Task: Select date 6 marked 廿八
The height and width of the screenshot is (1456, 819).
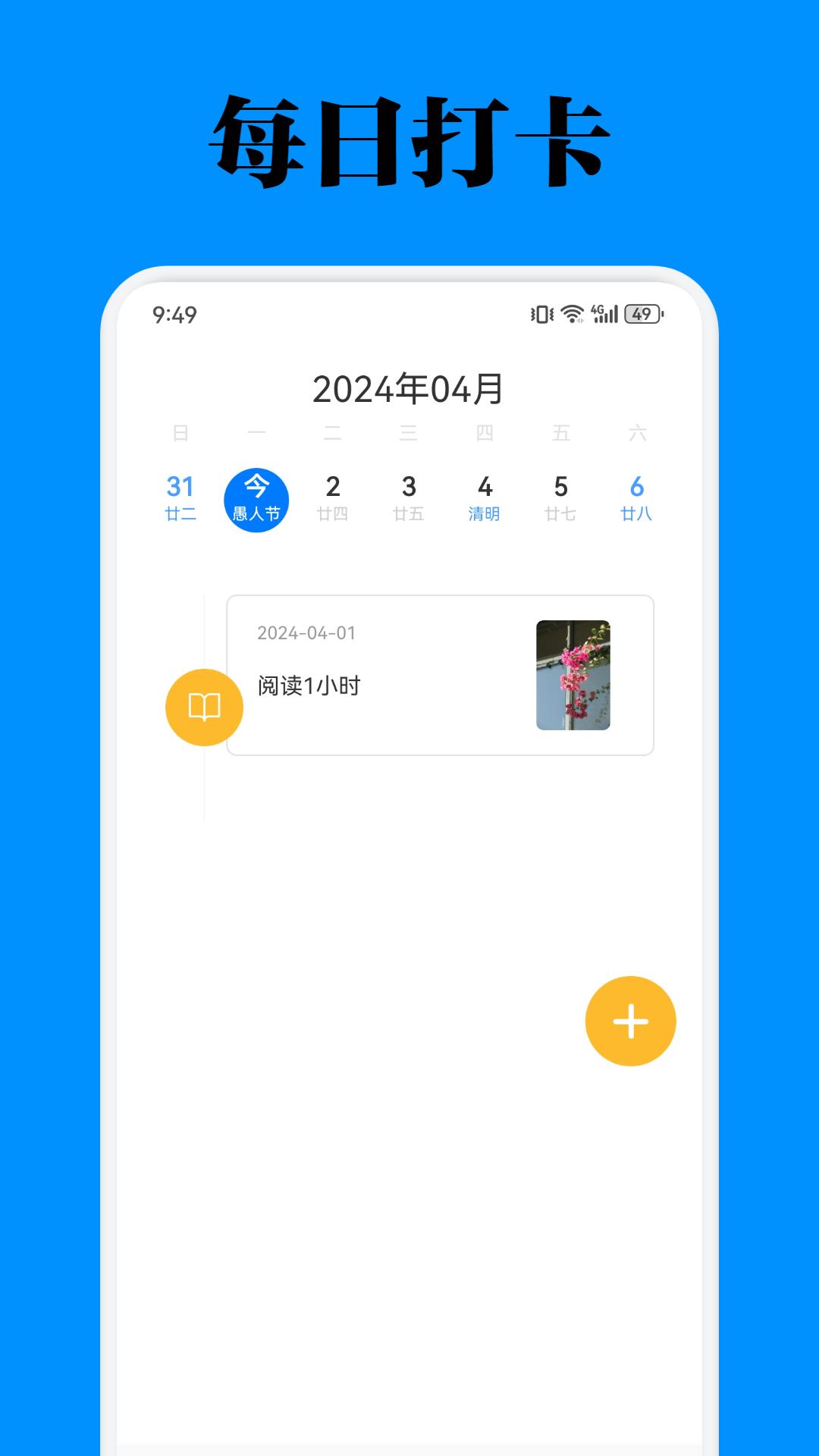Action: 637,497
